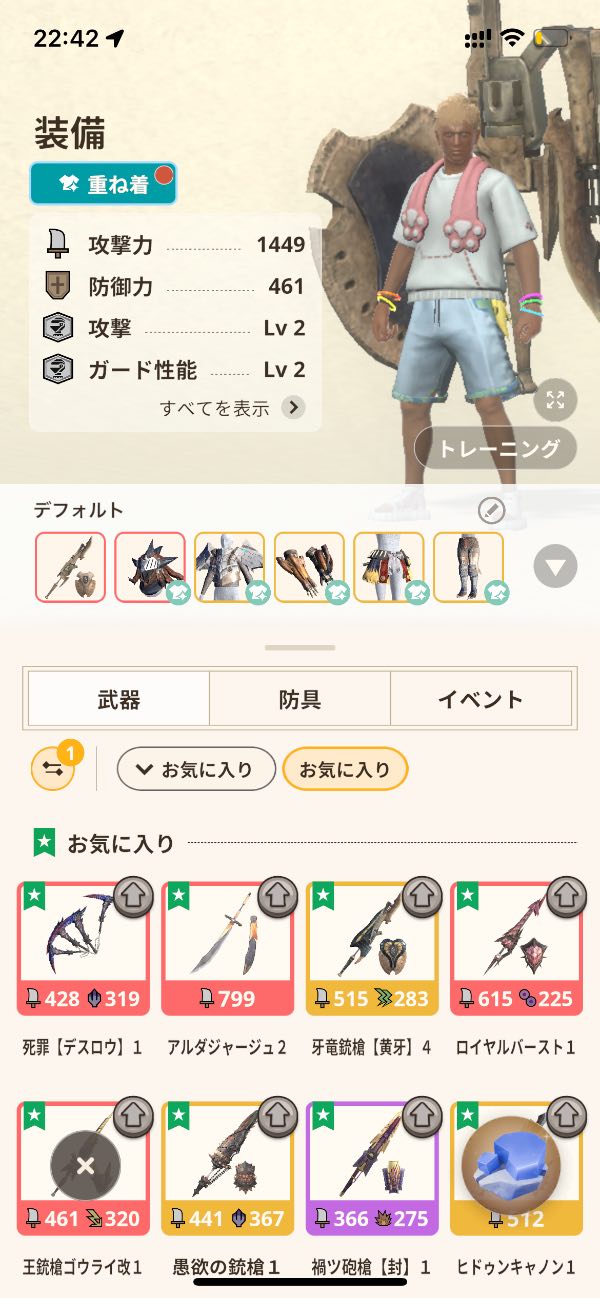This screenshot has height=1298, width=600.
Task: Select weapon 禍ツ砲槍【封】1
Action: tap(371, 1165)
